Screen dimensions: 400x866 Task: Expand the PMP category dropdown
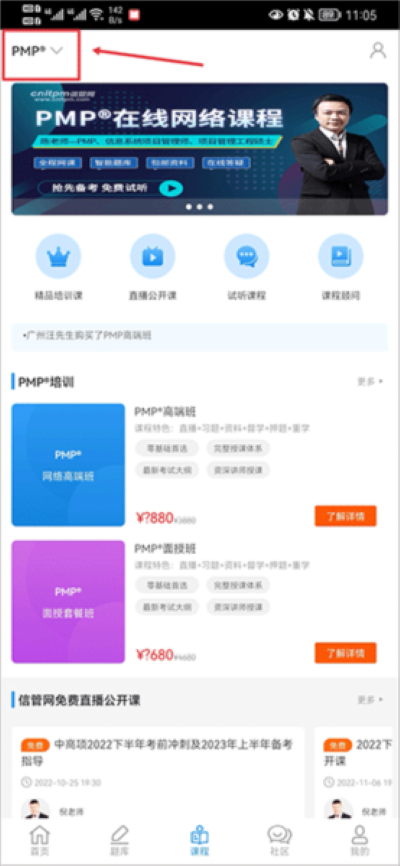(x=38, y=51)
